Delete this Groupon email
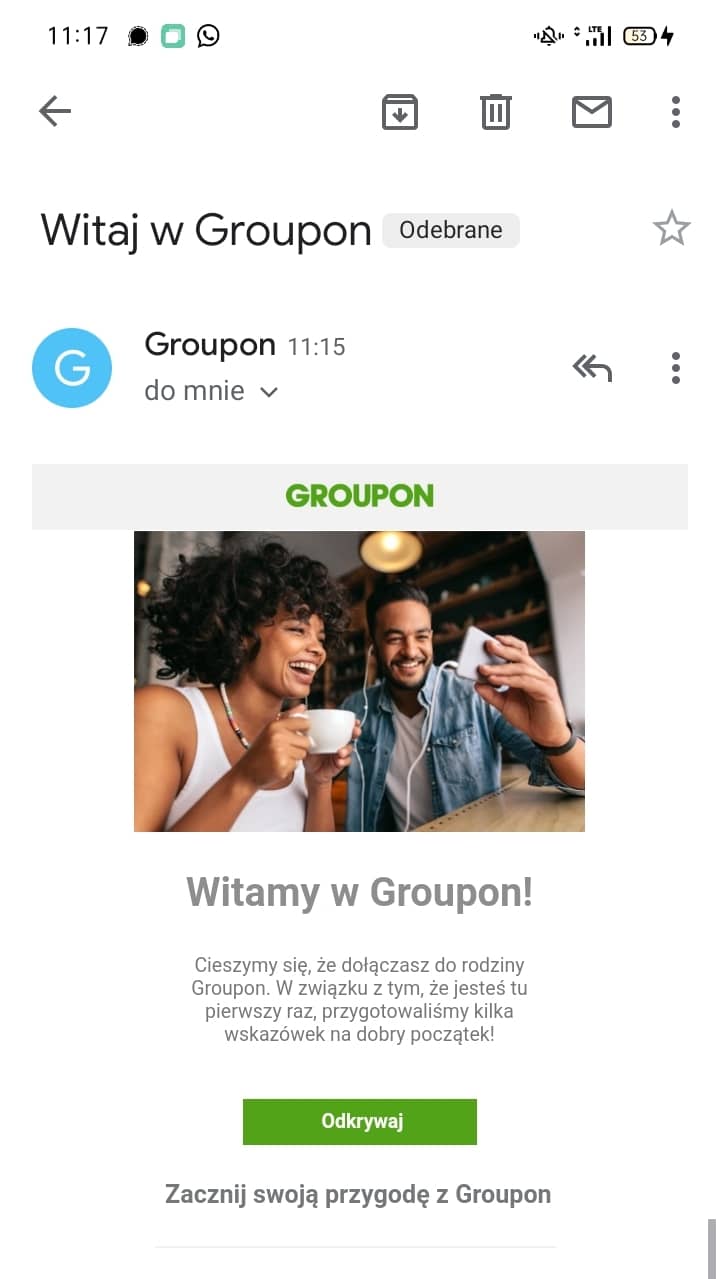 (496, 112)
